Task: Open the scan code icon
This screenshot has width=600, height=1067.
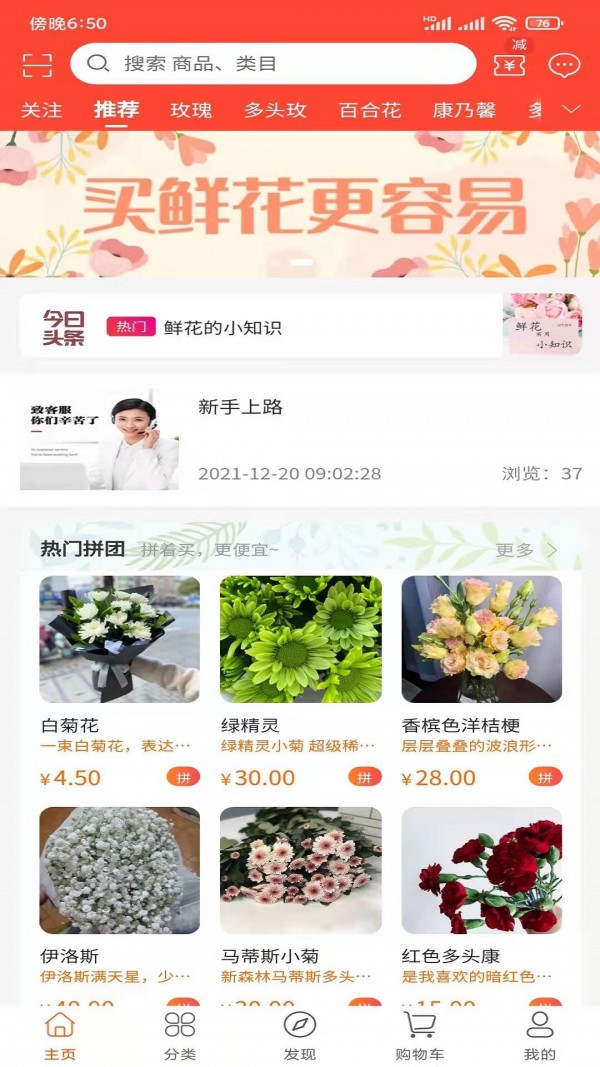Action: coord(37,65)
